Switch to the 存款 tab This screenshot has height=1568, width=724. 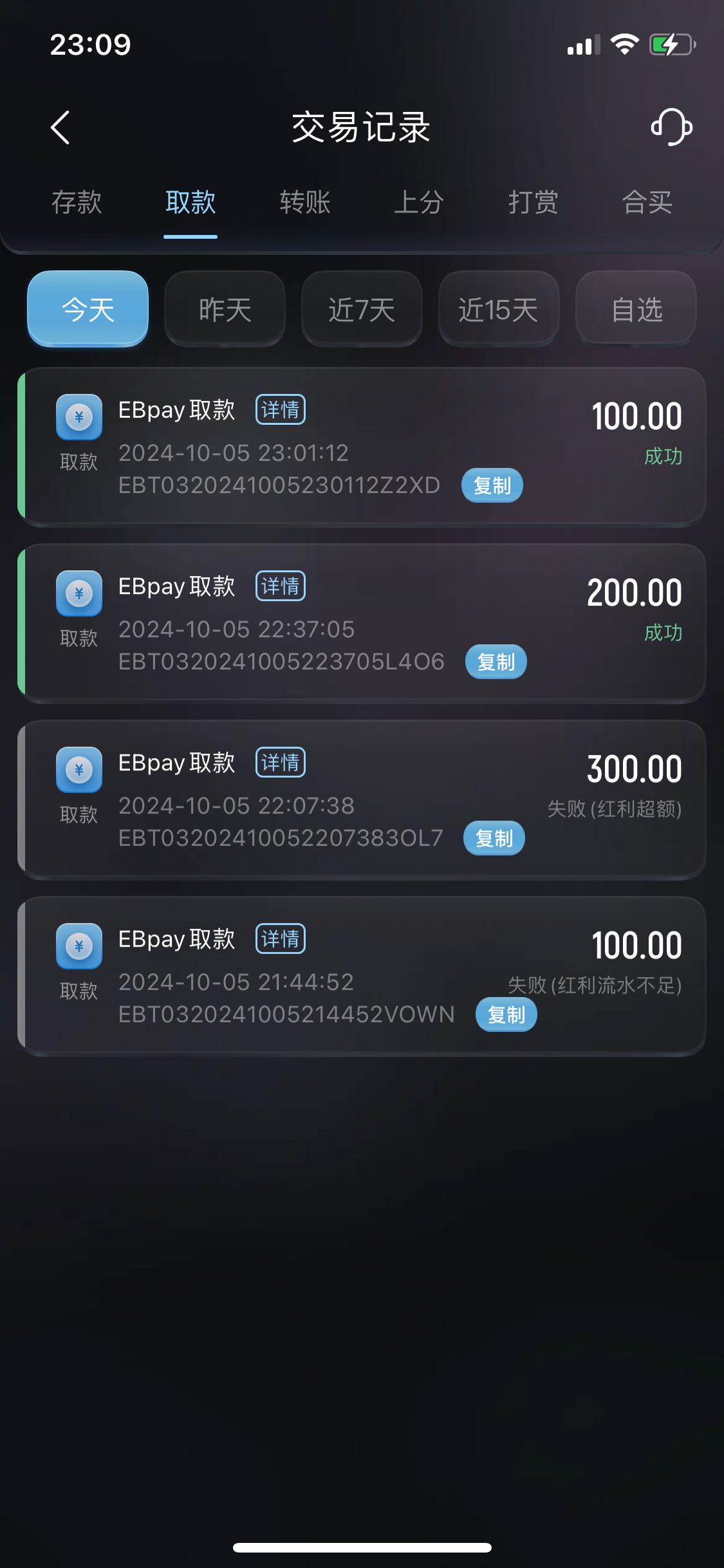[77, 202]
